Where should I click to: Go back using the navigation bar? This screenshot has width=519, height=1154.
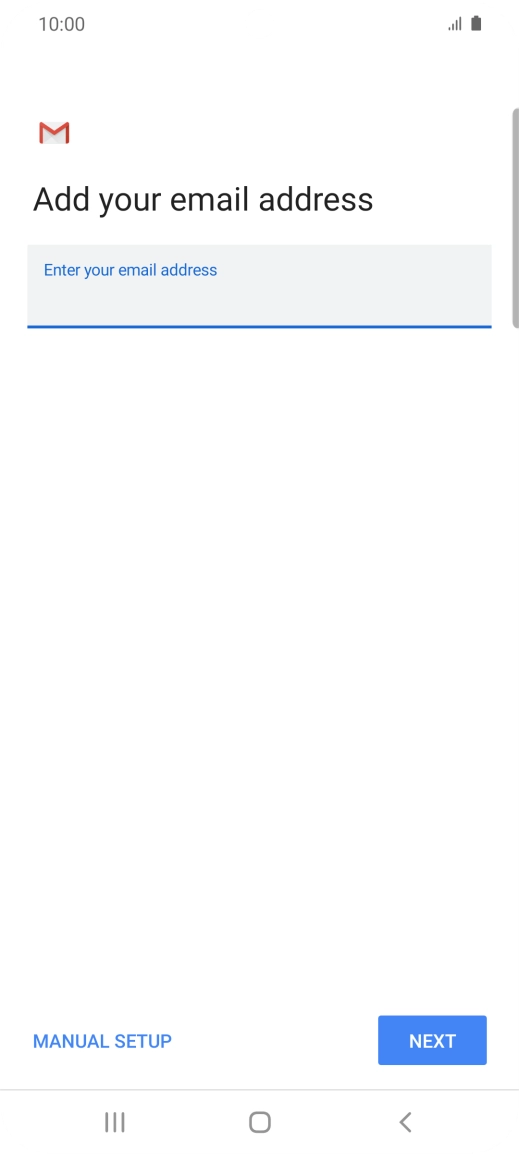pos(404,1122)
